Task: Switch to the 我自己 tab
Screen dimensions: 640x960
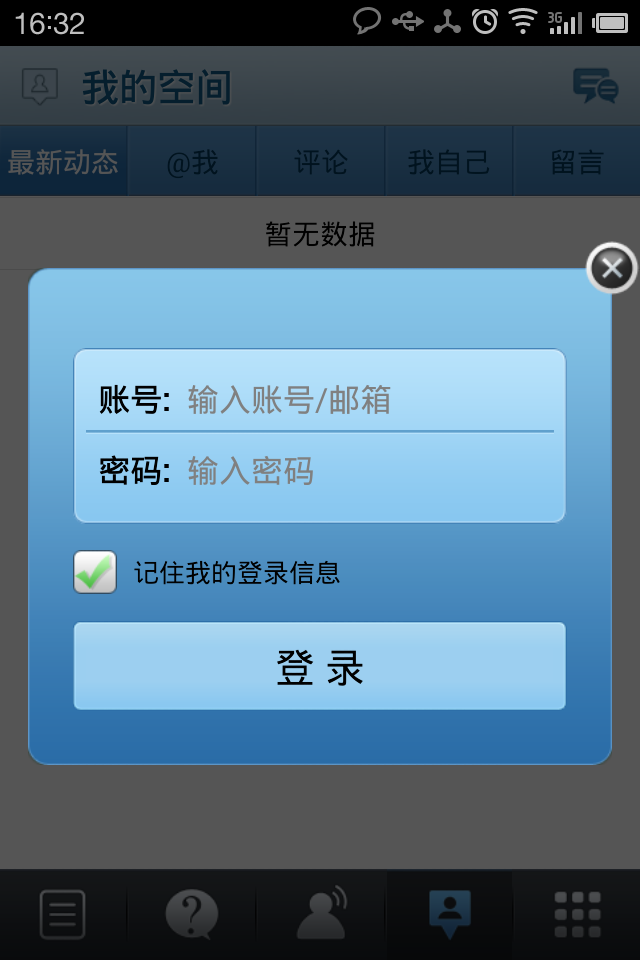Action: (x=448, y=162)
